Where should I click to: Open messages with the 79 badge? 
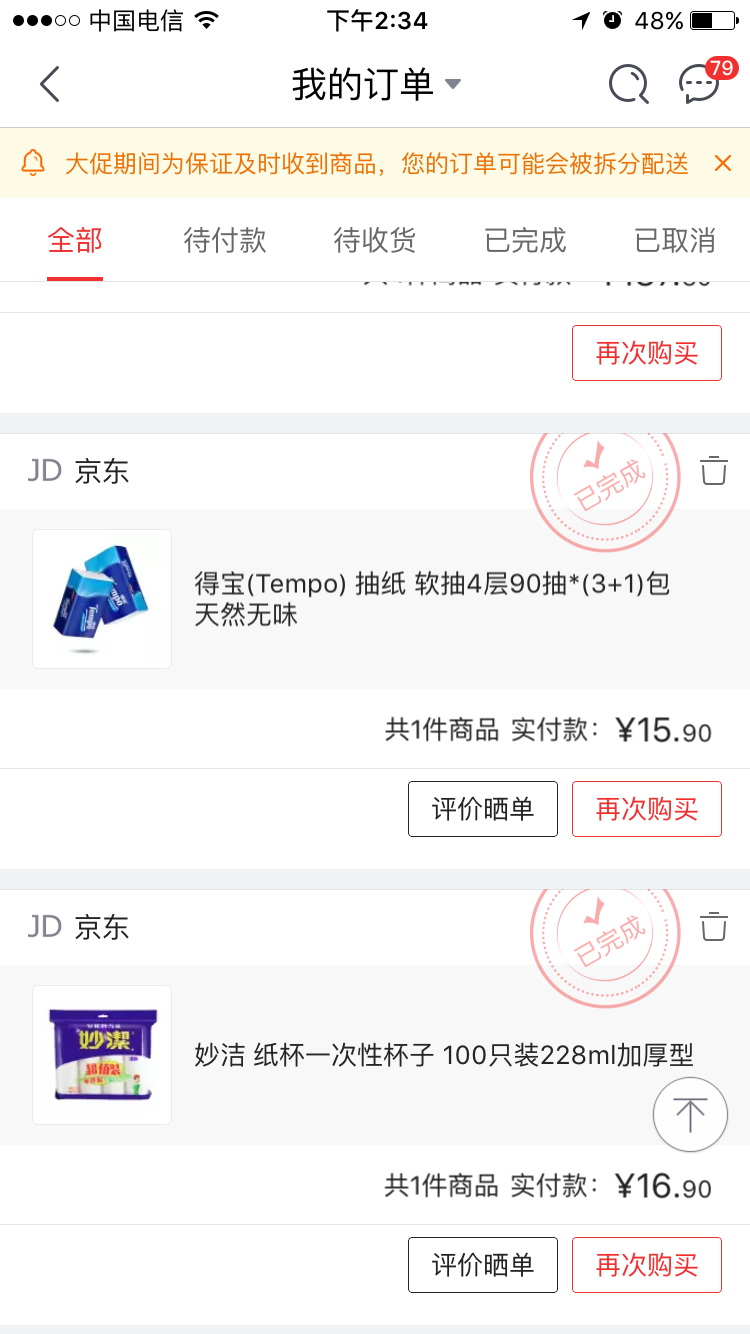[700, 84]
